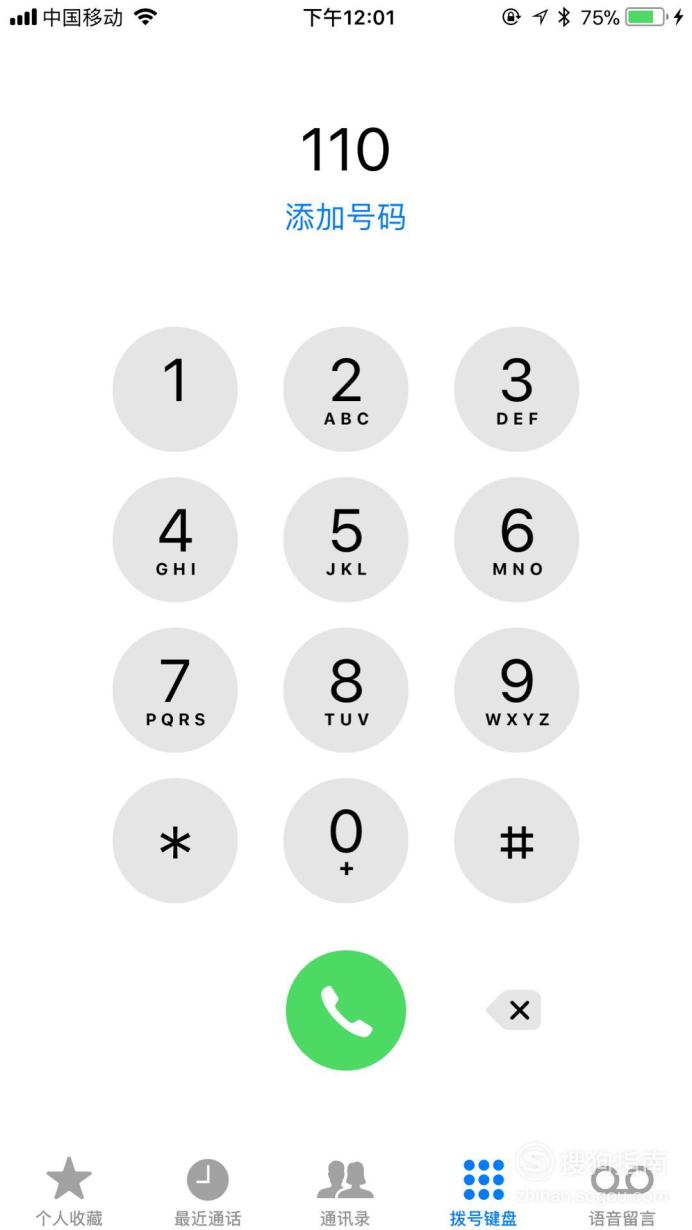Delete the last digit with backspace
The height and width of the screenshot is (1230, 692).
(x=514, y=1010)
